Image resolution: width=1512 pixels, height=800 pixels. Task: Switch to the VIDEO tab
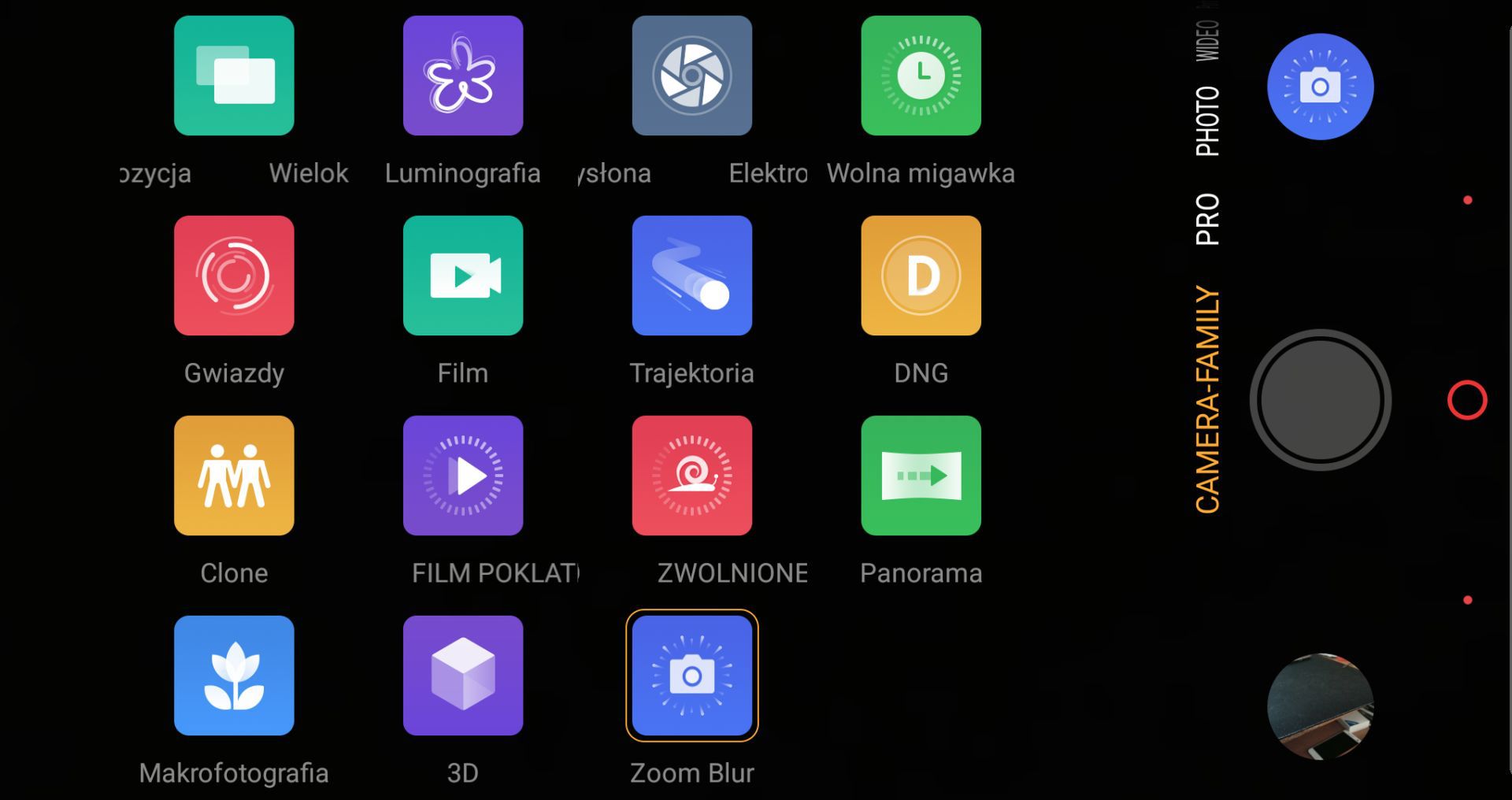[1207, 39]
